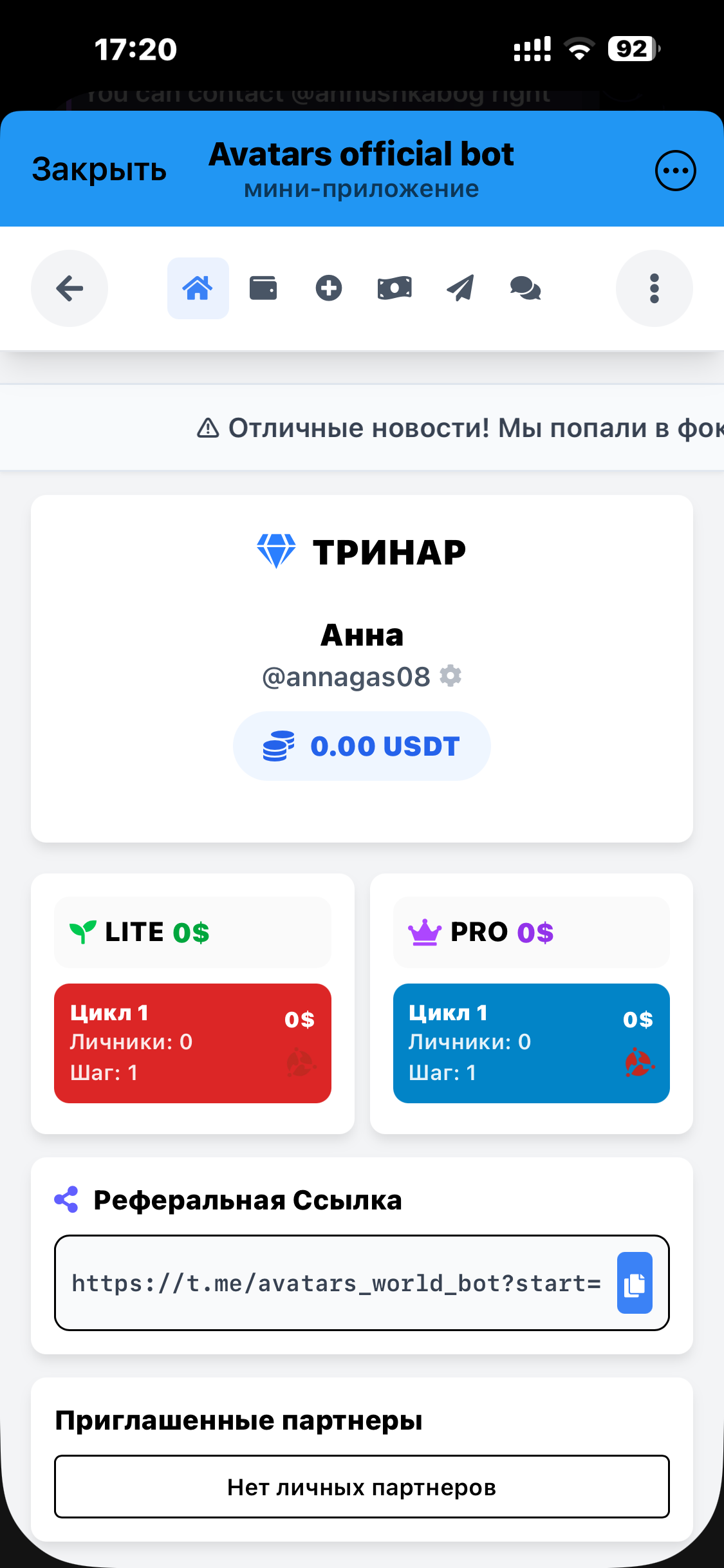Open the paper plane icon
724x1568 pixels.
(460, 288)
